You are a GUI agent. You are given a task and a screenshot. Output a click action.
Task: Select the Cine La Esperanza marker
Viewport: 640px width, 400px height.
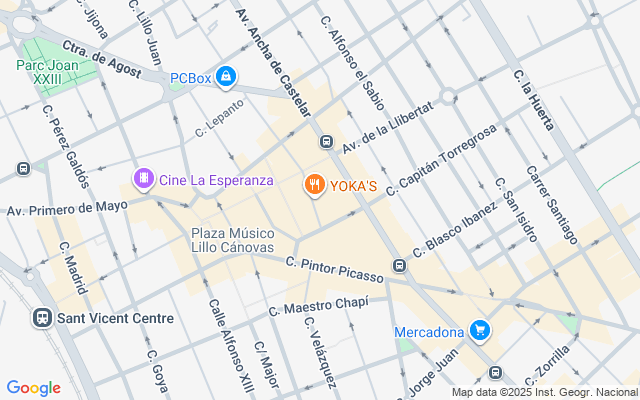click(x=144, y=180)
